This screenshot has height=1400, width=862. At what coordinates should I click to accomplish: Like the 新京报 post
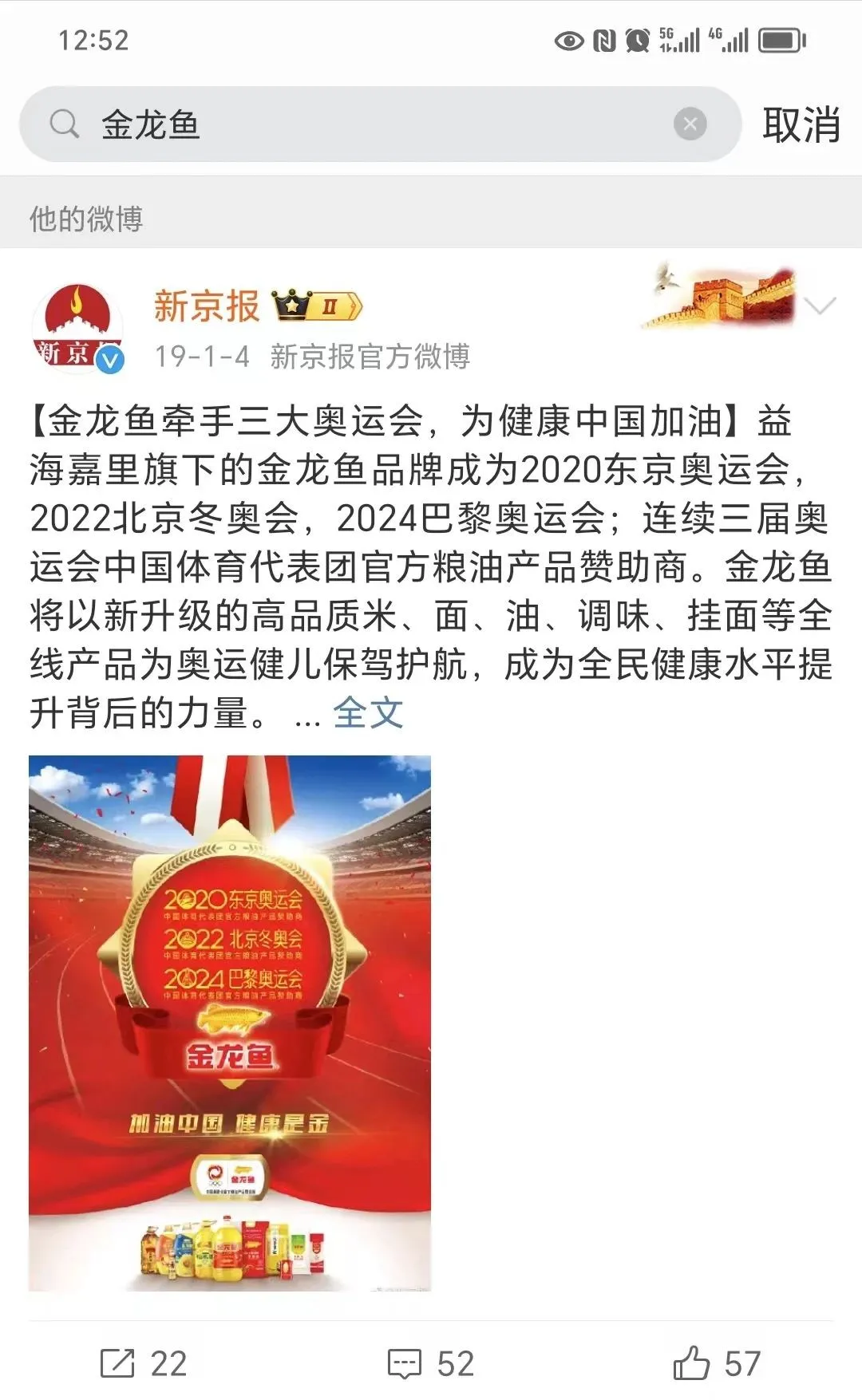[717, 1363]
